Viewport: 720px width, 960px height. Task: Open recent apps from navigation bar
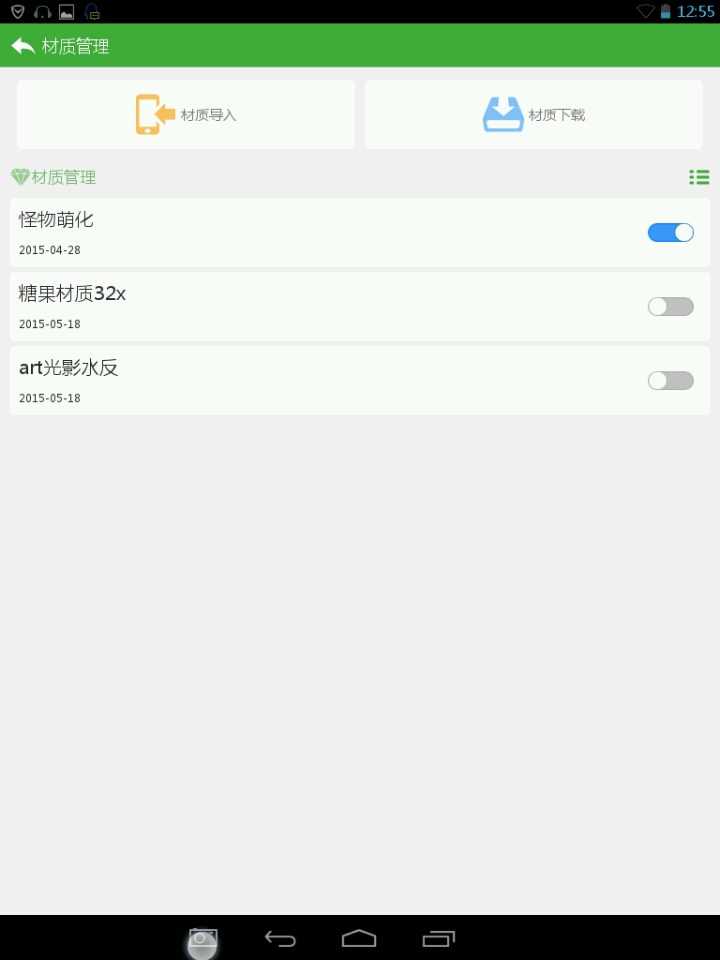[x=438, y=938]
